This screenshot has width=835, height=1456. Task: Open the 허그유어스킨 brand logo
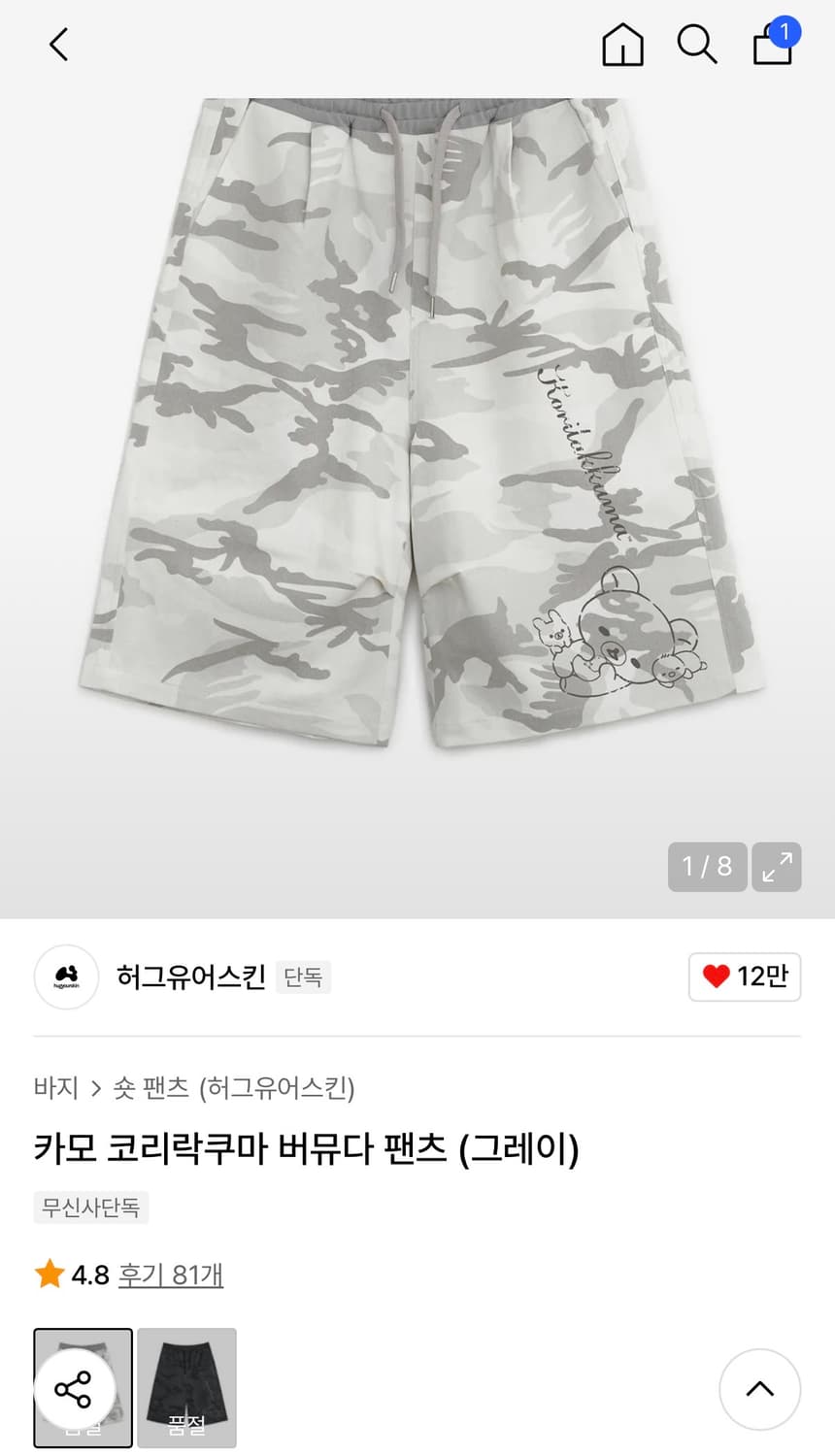[66, 977]
